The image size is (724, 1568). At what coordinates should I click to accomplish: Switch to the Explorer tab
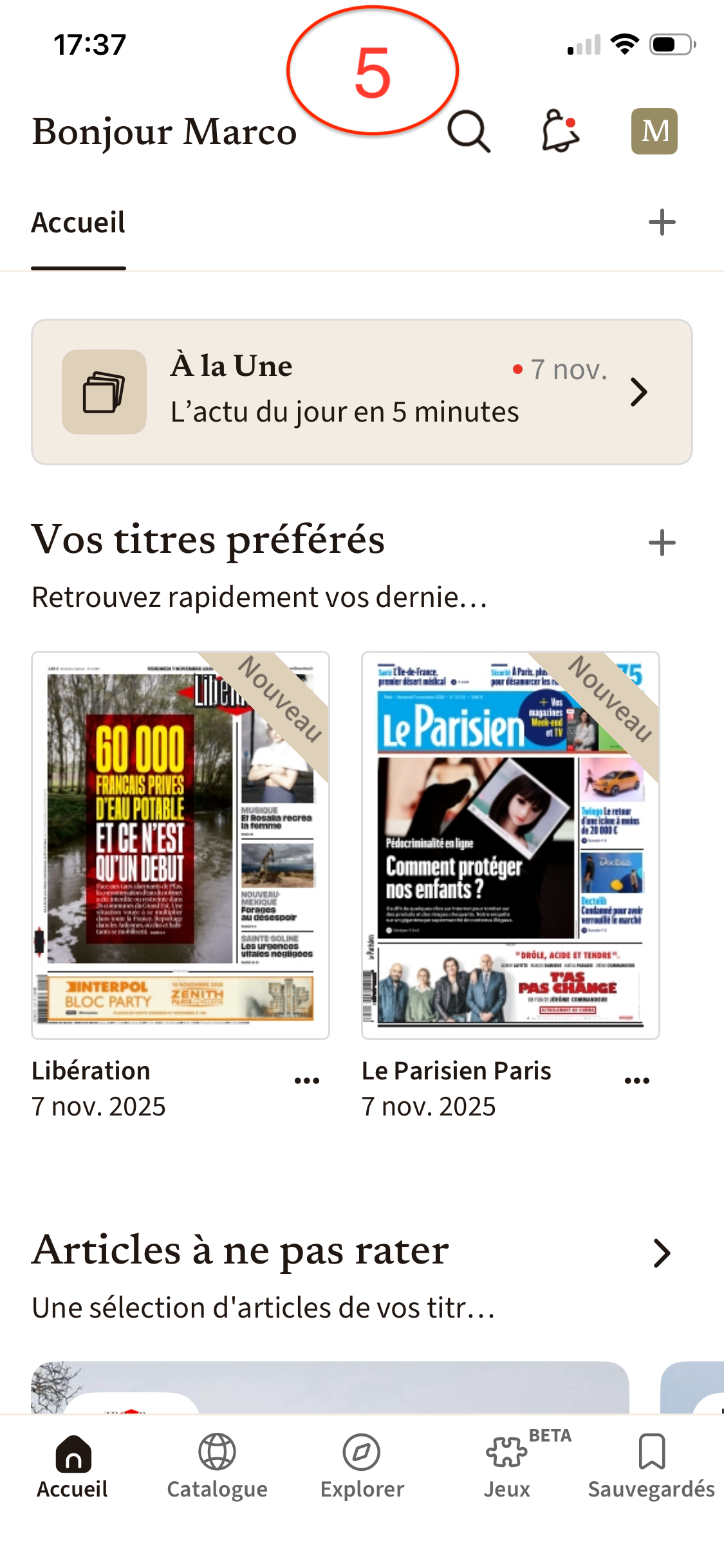coord(362,1467)
